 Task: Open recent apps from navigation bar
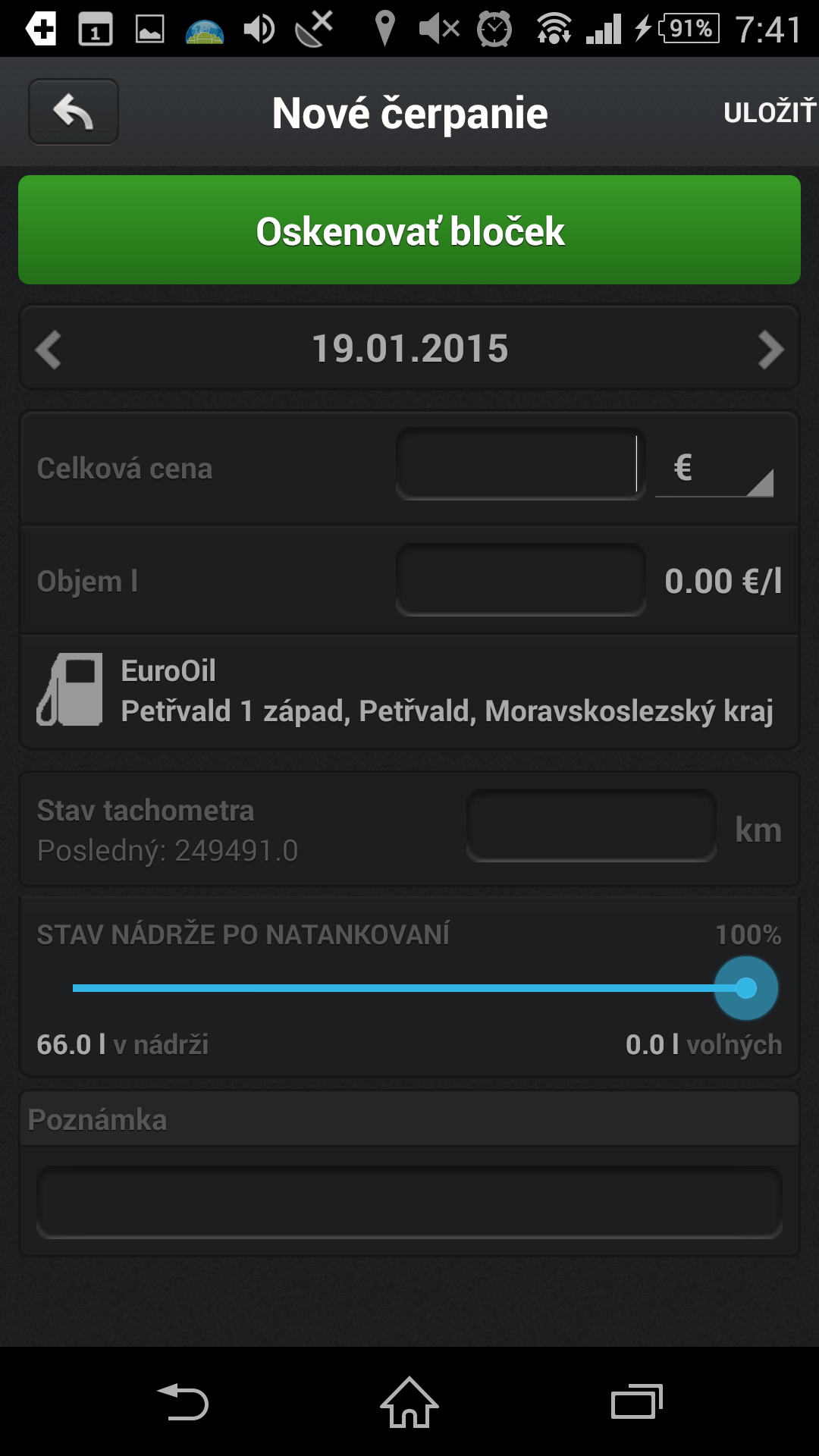[637, 1402]
